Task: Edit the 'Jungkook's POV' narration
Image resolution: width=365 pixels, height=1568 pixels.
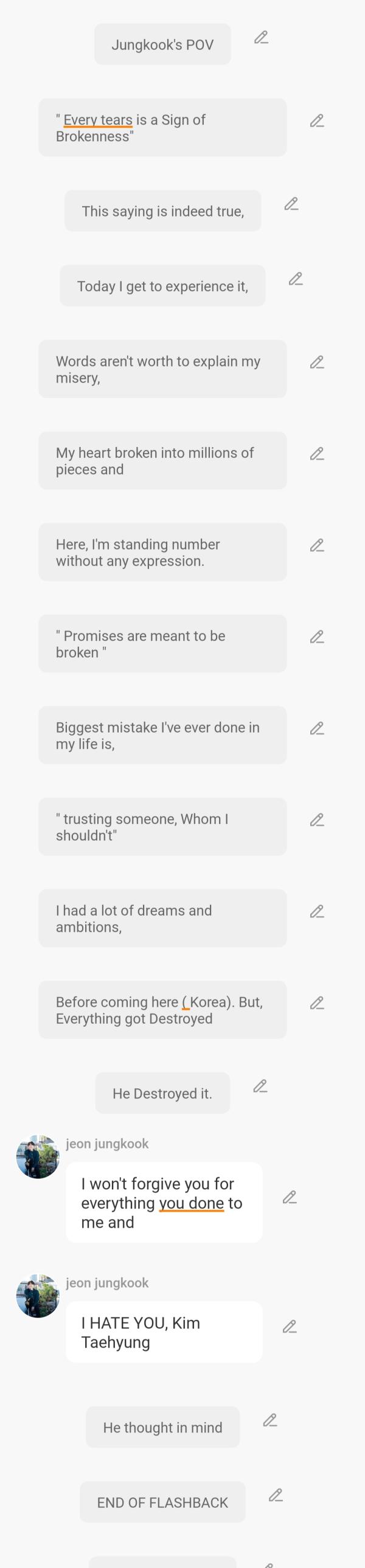Action: click(261, 38)
